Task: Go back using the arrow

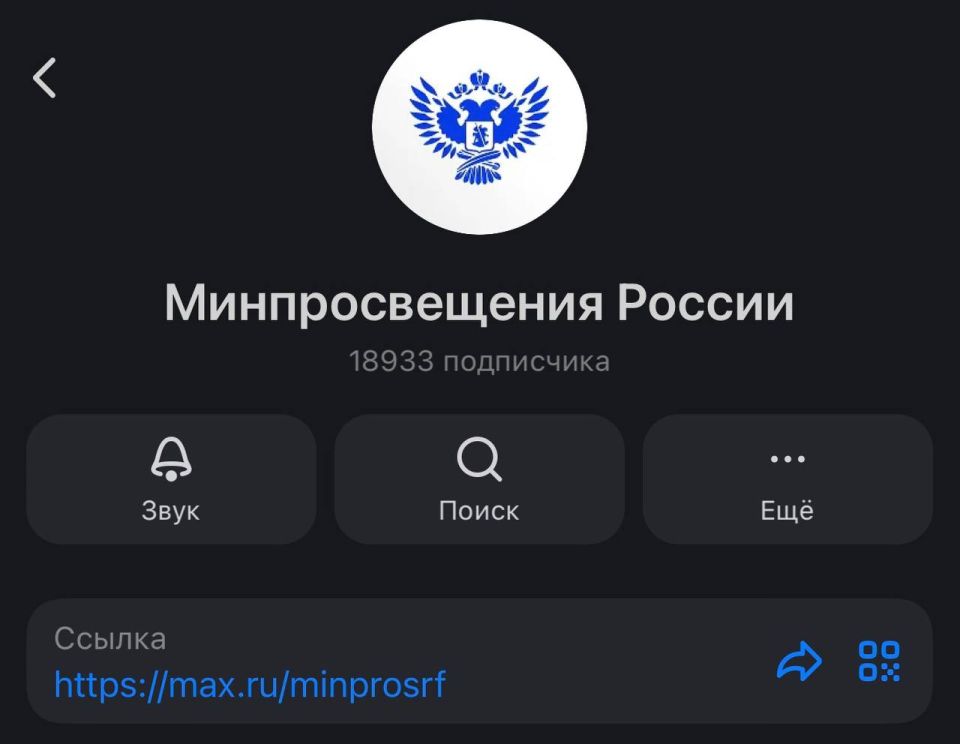Action: tap(45, 77)
